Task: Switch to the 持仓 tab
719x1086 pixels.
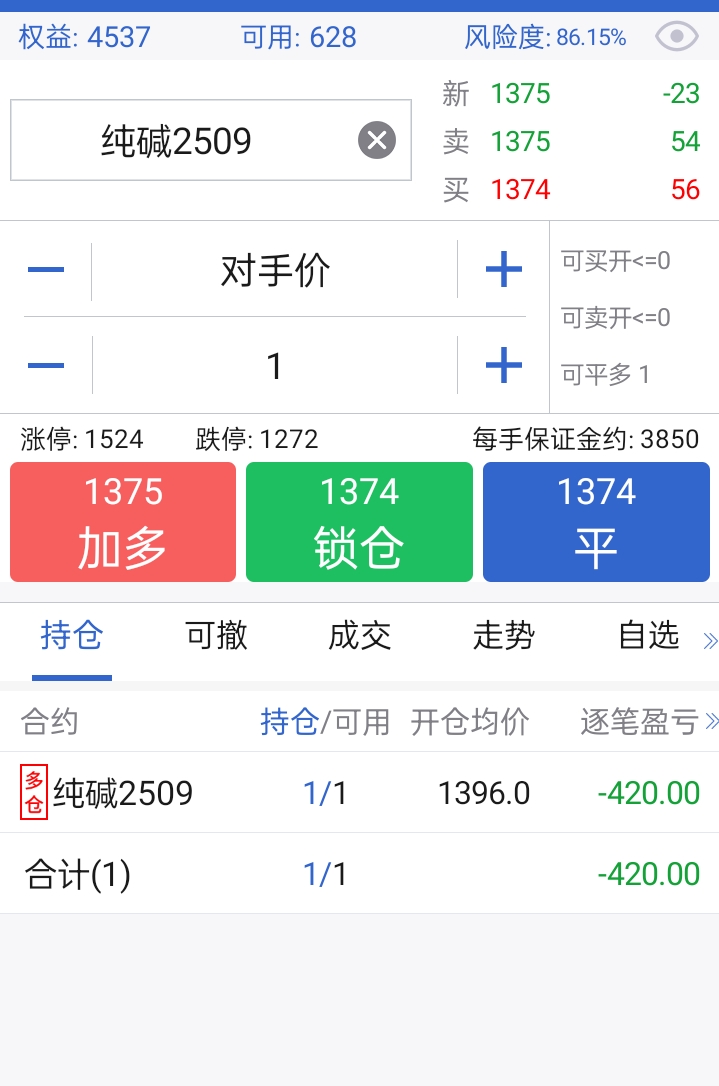Action: pyautogui.click(x=72, y=636)
